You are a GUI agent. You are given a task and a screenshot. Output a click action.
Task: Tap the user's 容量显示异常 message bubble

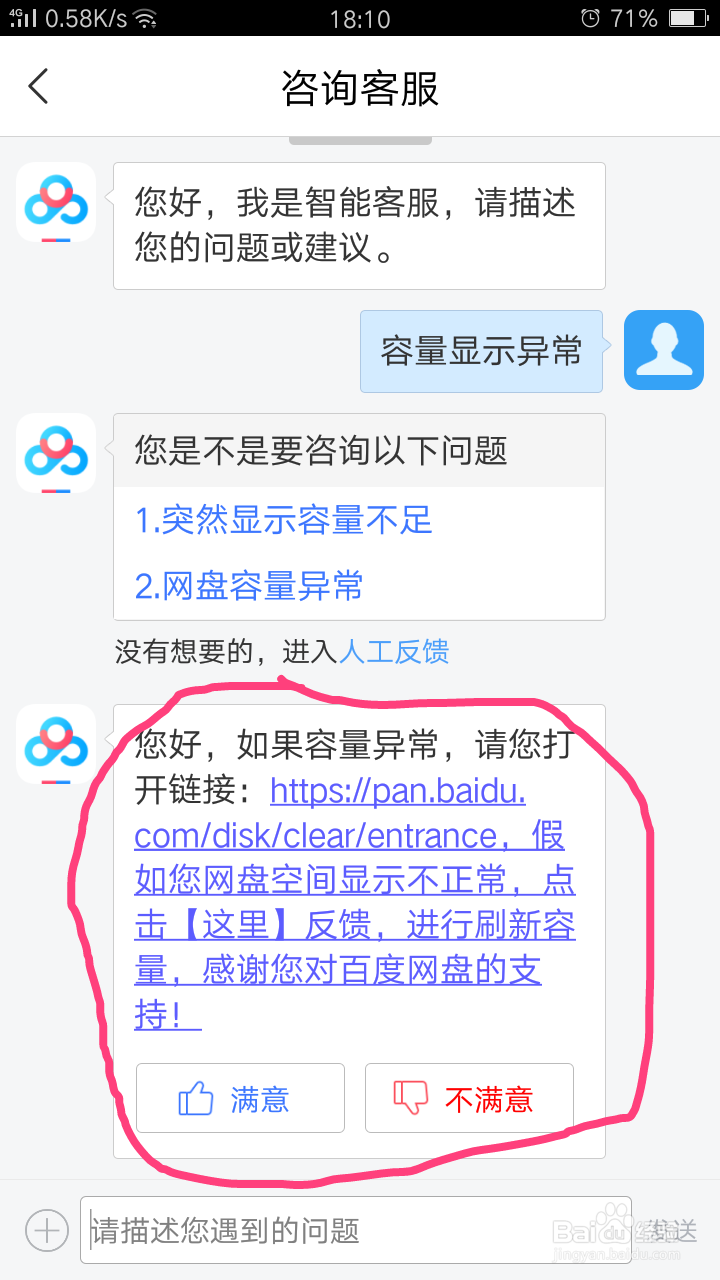click(481, 350)
